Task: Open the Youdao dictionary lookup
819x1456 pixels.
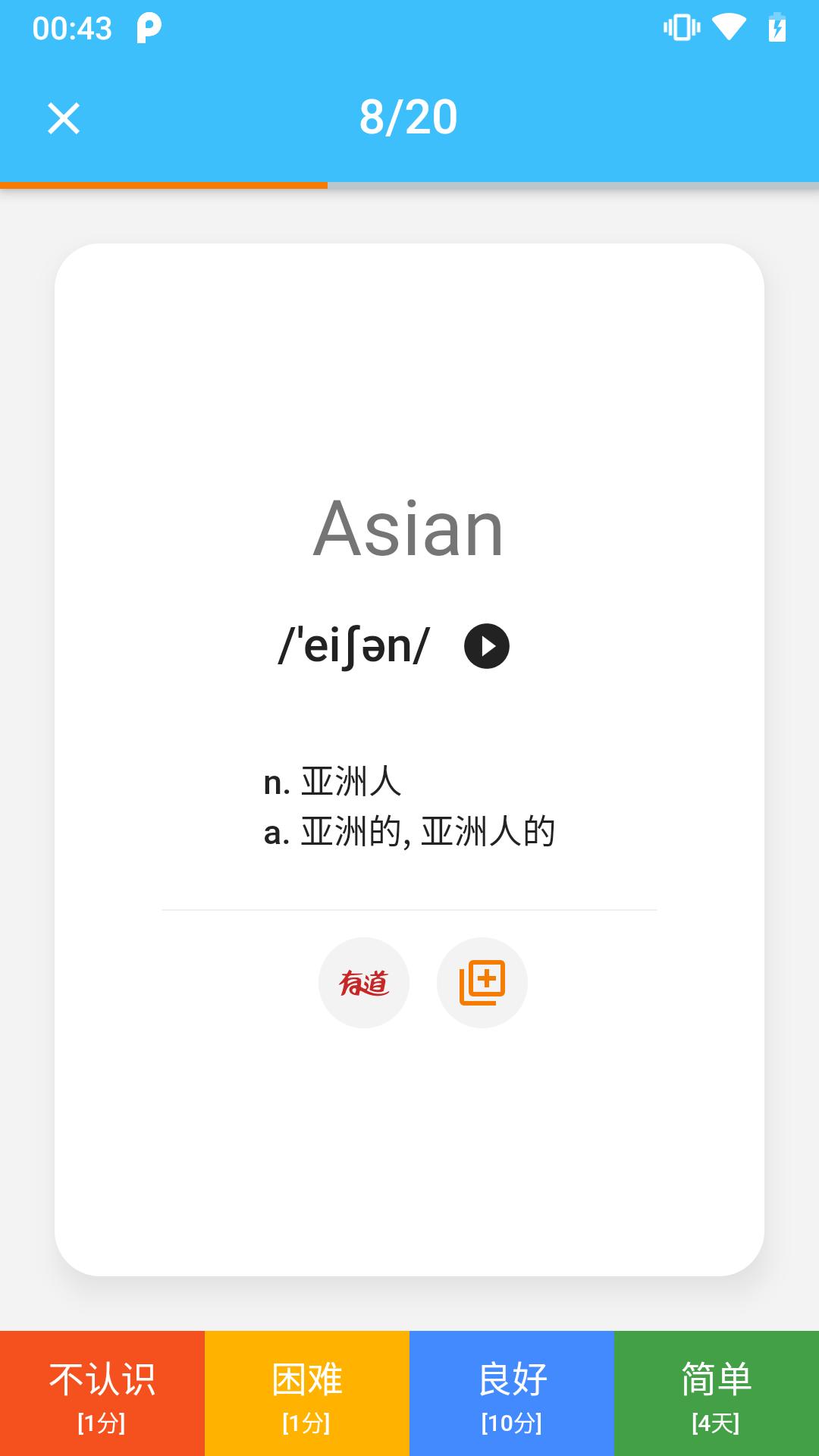Action: (364, 982)
